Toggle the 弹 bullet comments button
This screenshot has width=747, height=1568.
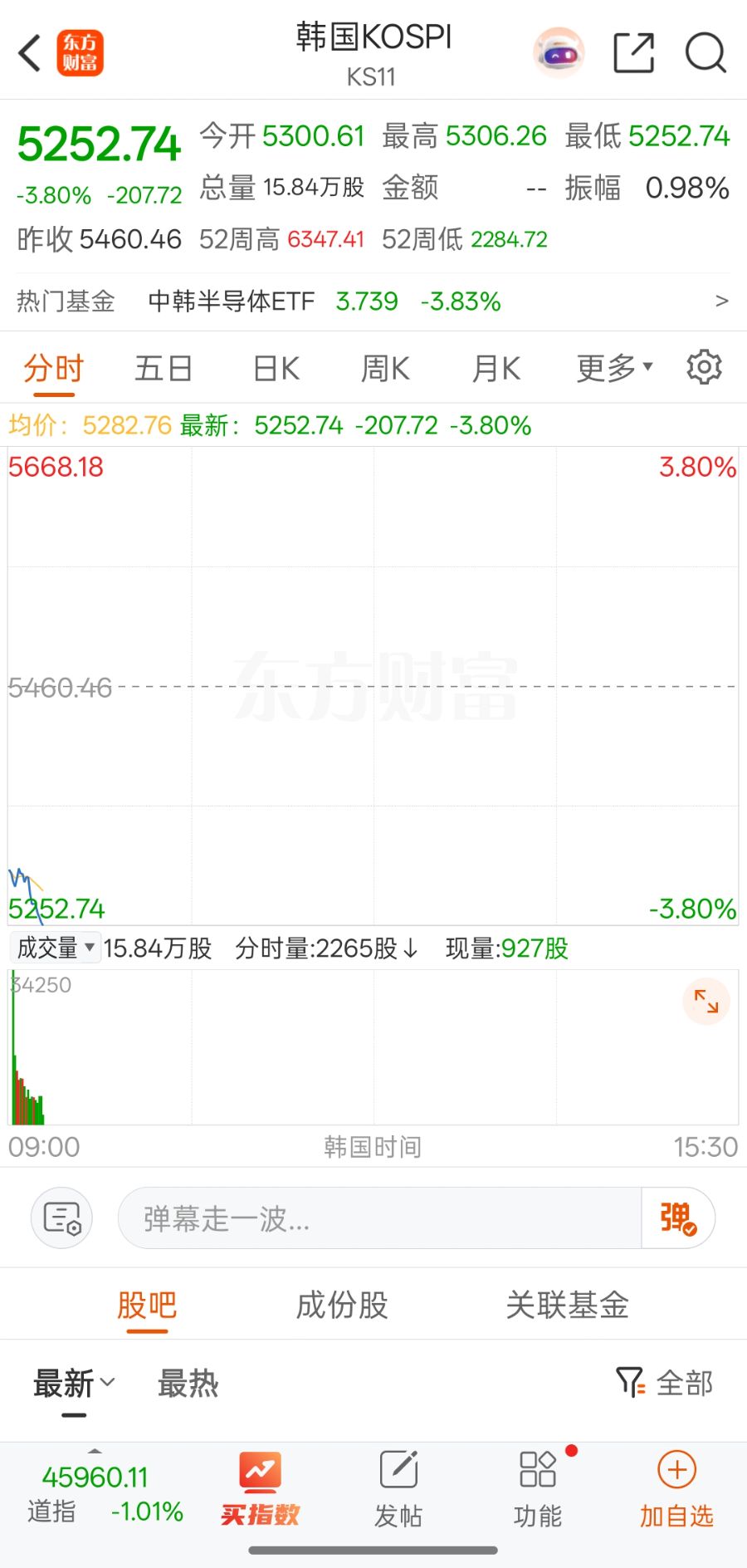pos(678,1218)
